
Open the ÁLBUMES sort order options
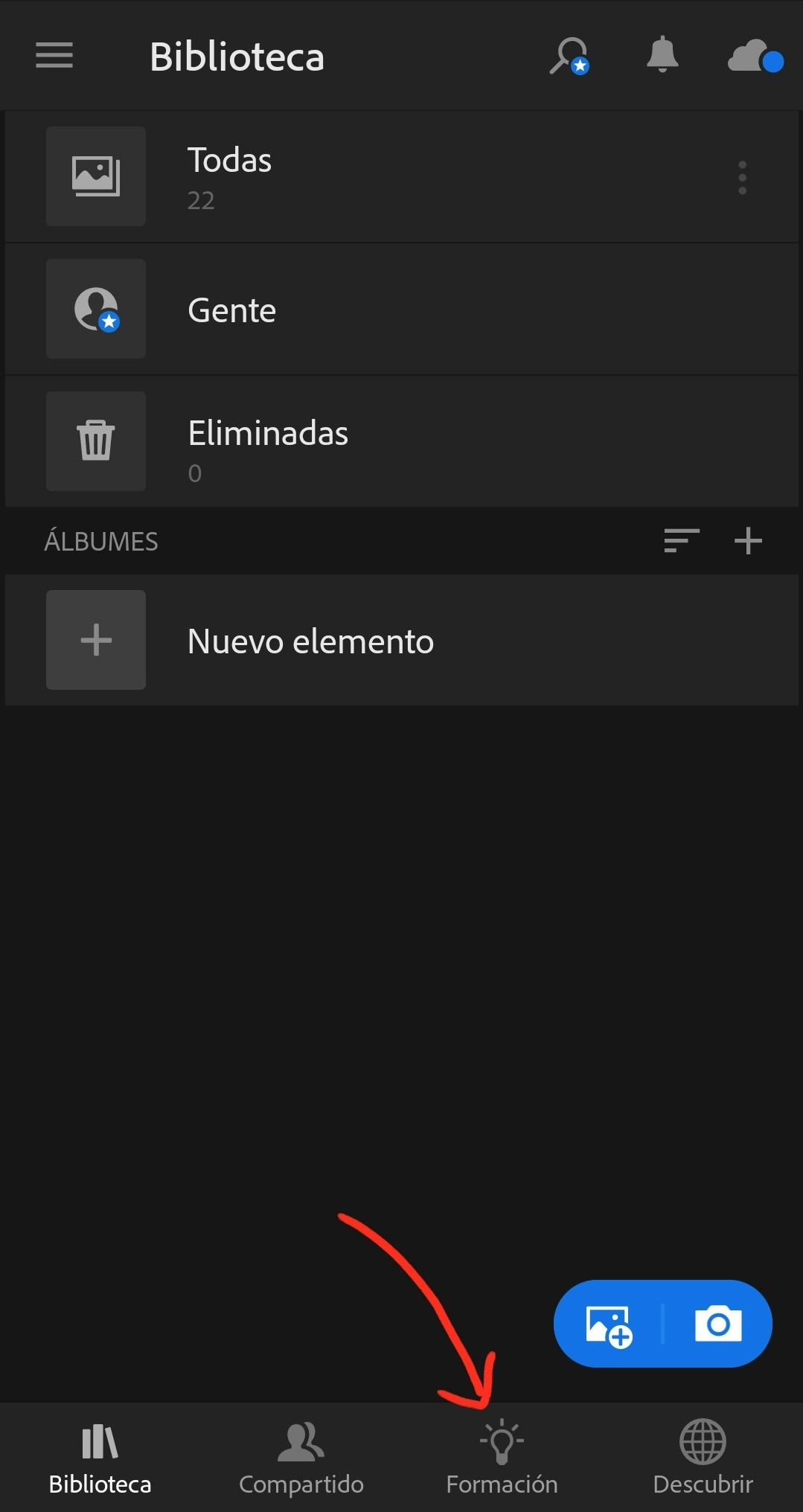click(x=679, y=541)
